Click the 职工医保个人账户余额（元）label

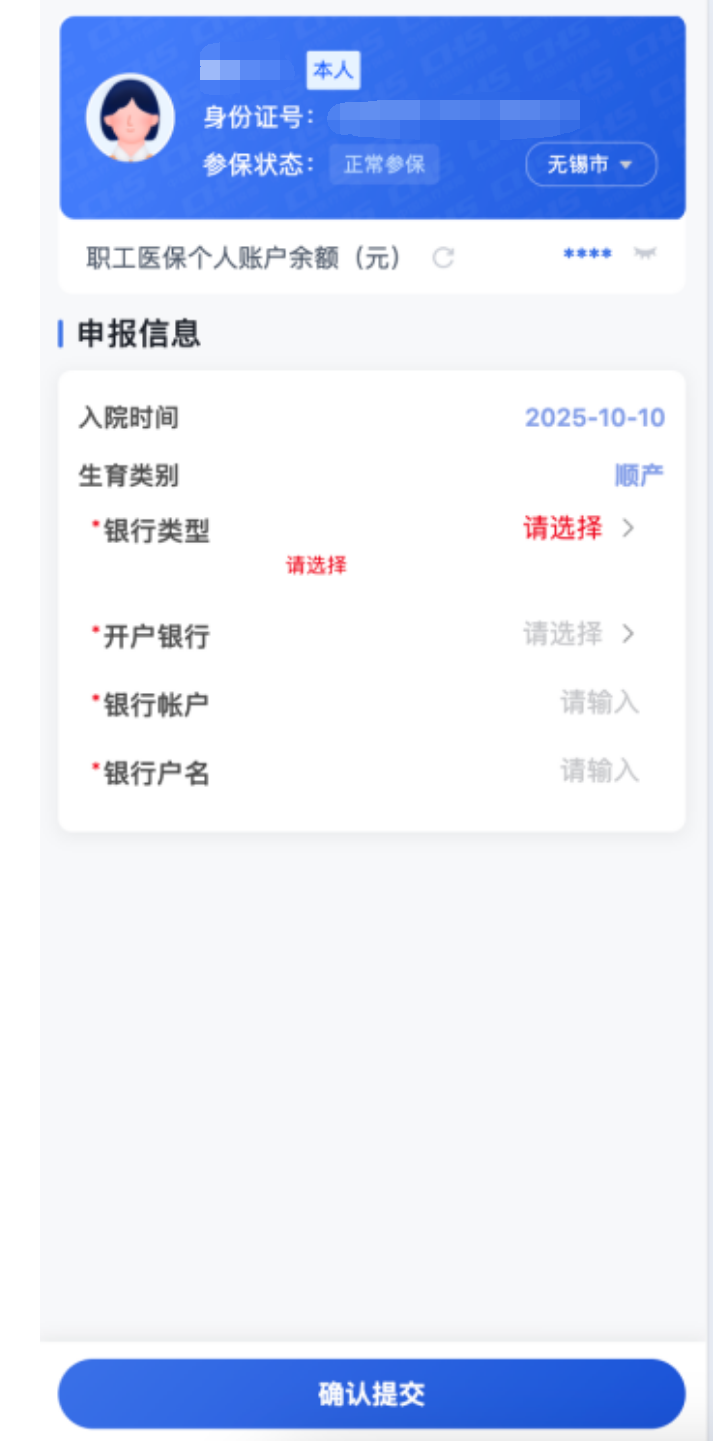pyautogui.click(x=244, y=257)
